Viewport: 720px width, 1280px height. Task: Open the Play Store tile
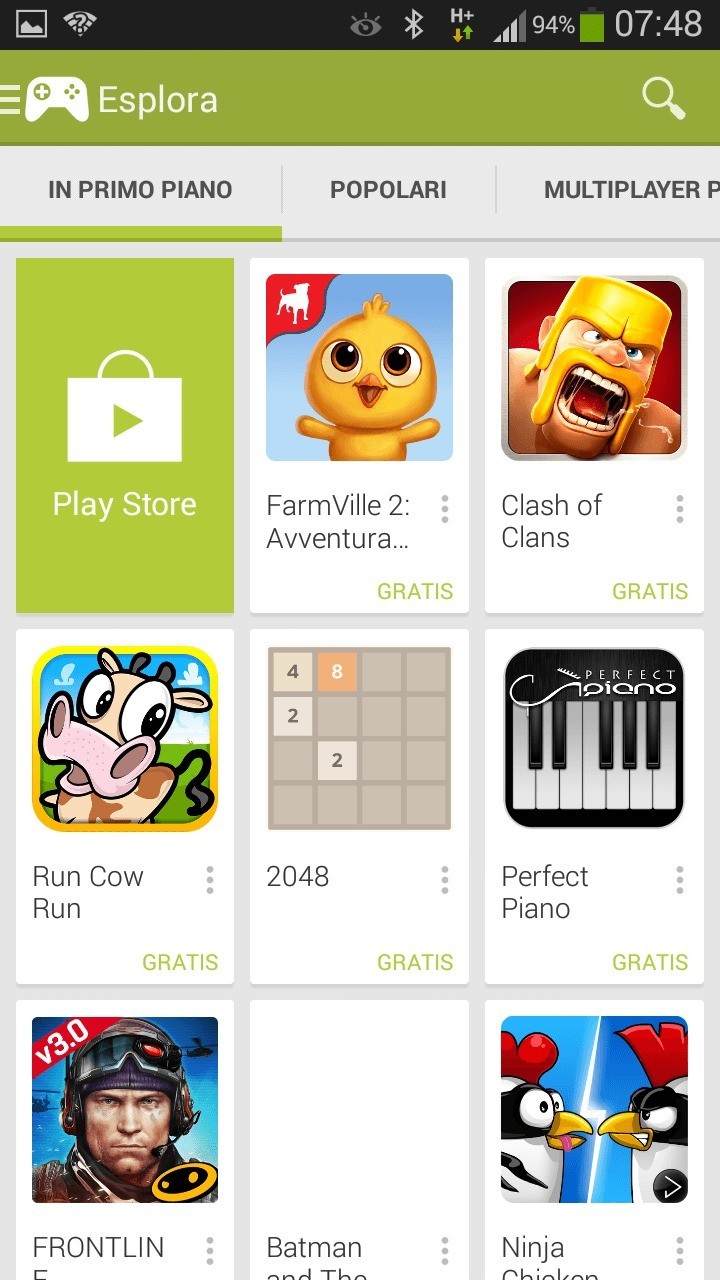[x=125, y=435]
